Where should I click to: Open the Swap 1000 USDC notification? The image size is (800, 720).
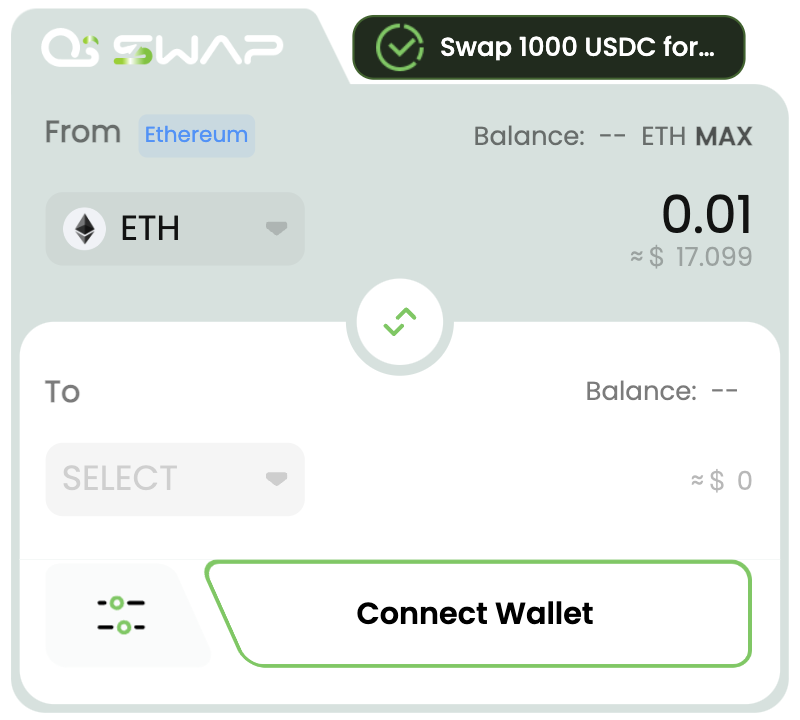point(549,47)
